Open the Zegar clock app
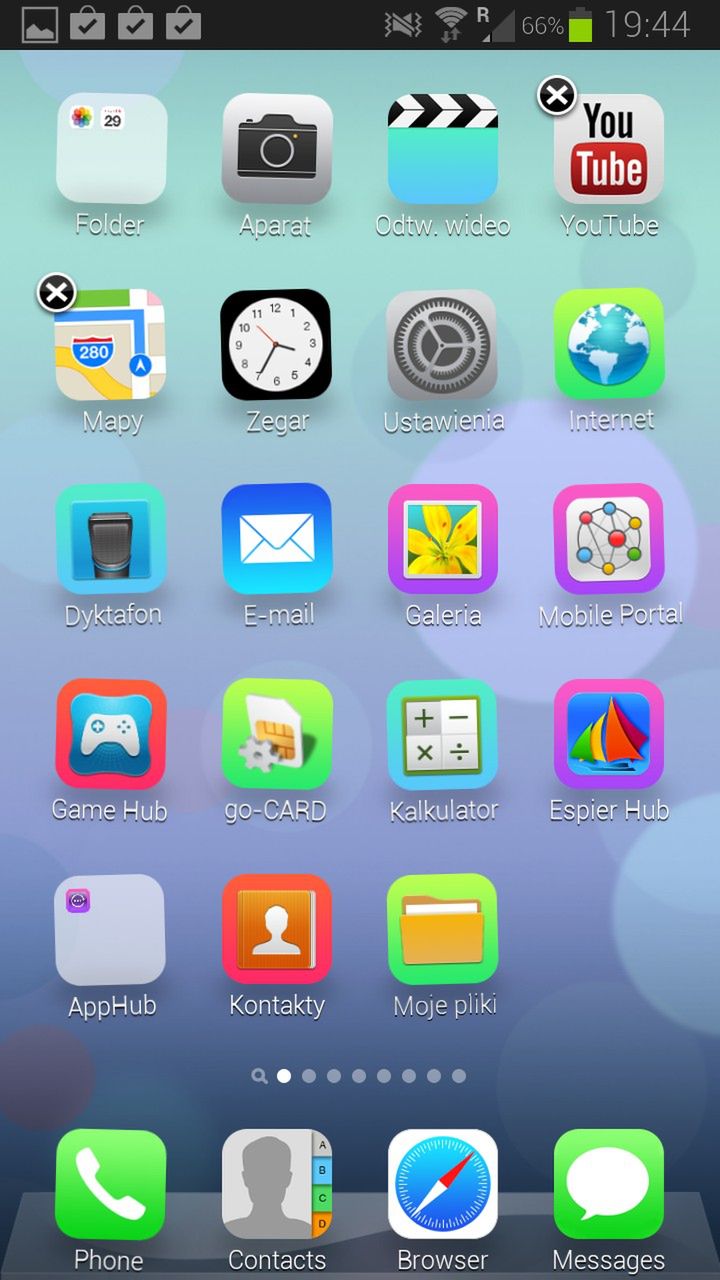 276,344
